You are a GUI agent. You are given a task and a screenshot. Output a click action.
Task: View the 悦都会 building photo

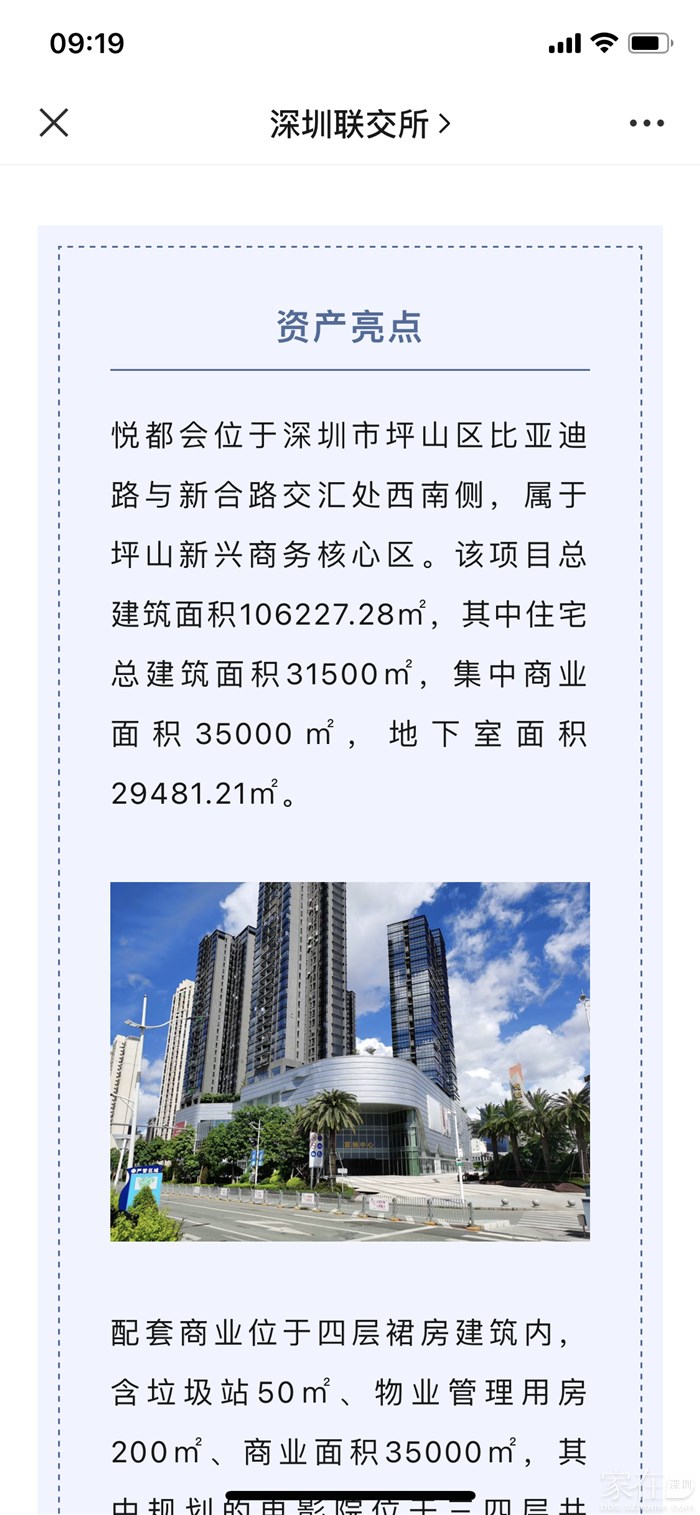point(350,1061)
